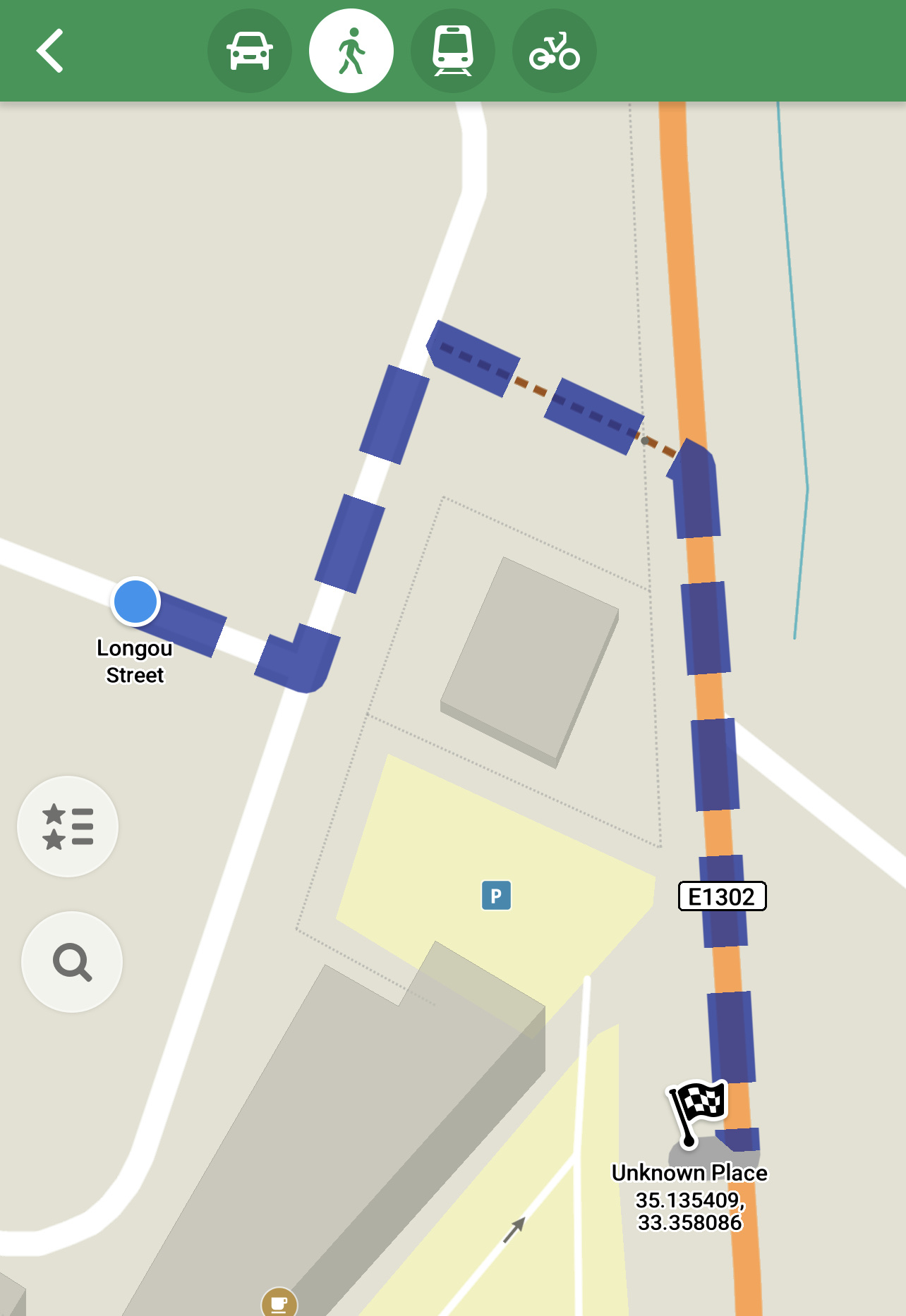
Task: Click the parking P icon
Action: click(x=497, y=896)
